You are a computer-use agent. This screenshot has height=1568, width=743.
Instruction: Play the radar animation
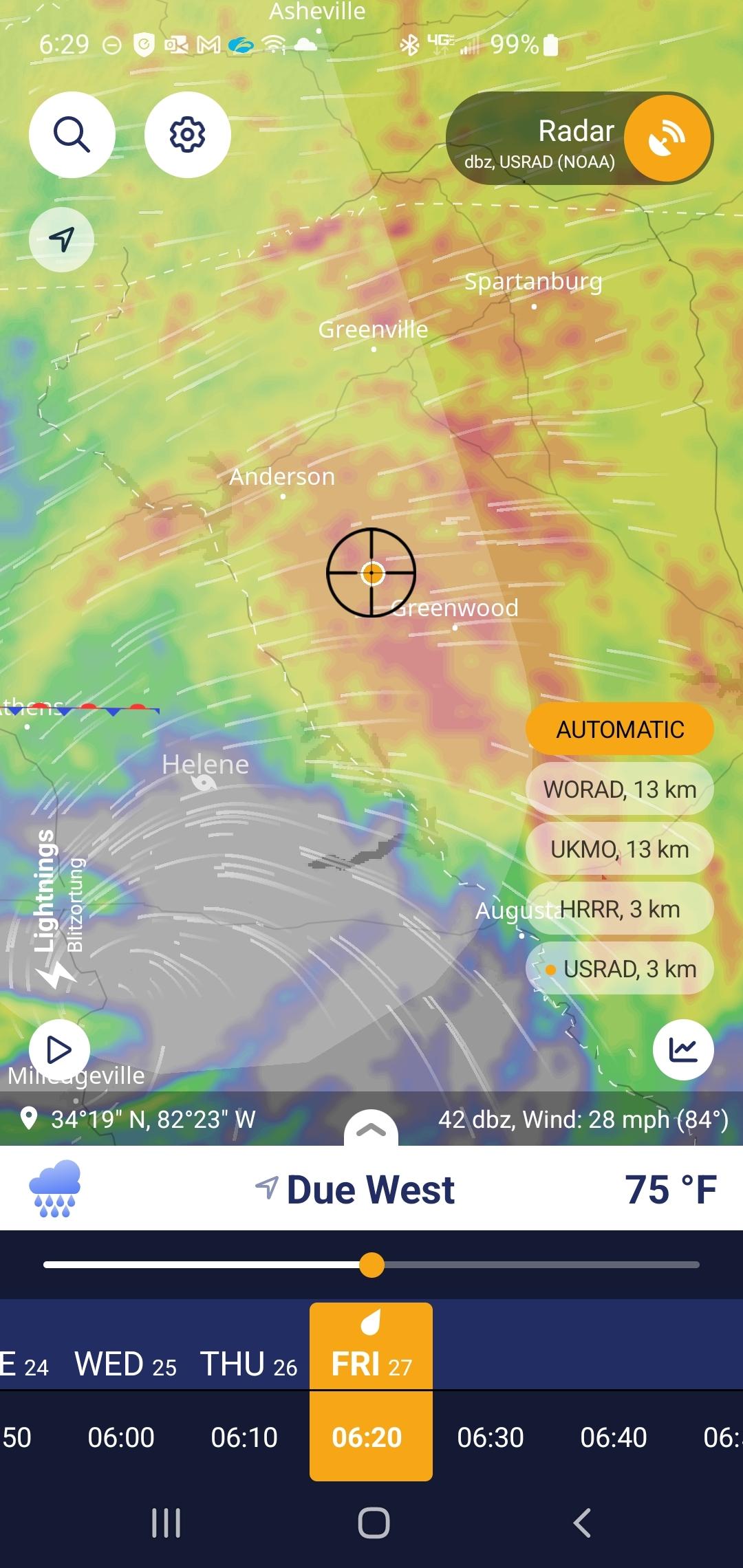point(59,1050)
